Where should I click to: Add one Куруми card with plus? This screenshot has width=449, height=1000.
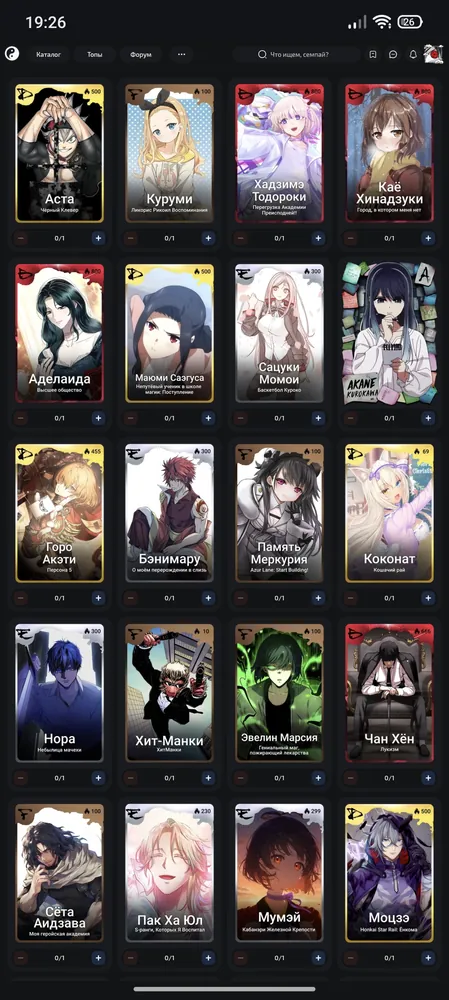(208, 239)
